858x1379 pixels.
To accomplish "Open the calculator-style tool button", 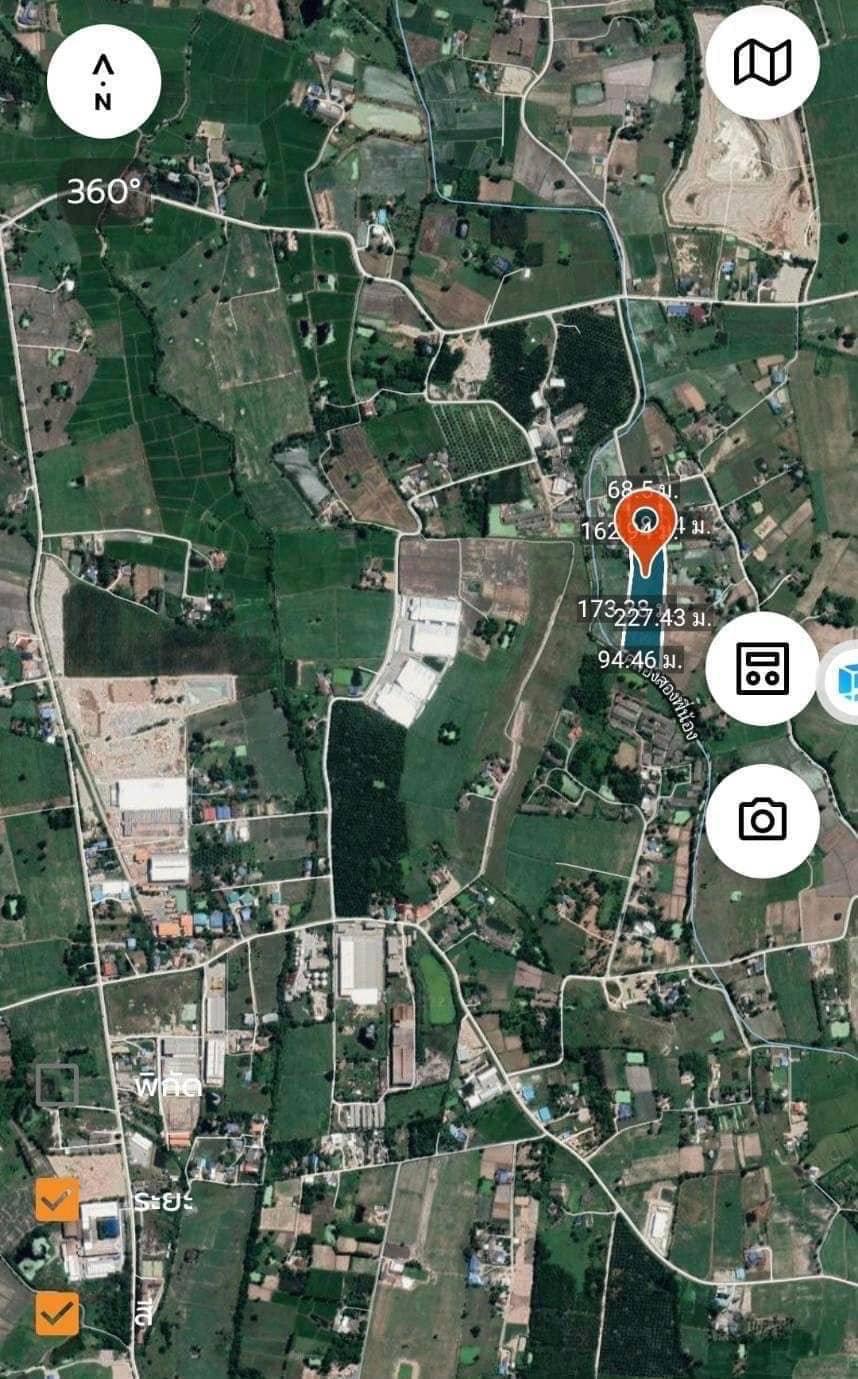I will point(762,668).
